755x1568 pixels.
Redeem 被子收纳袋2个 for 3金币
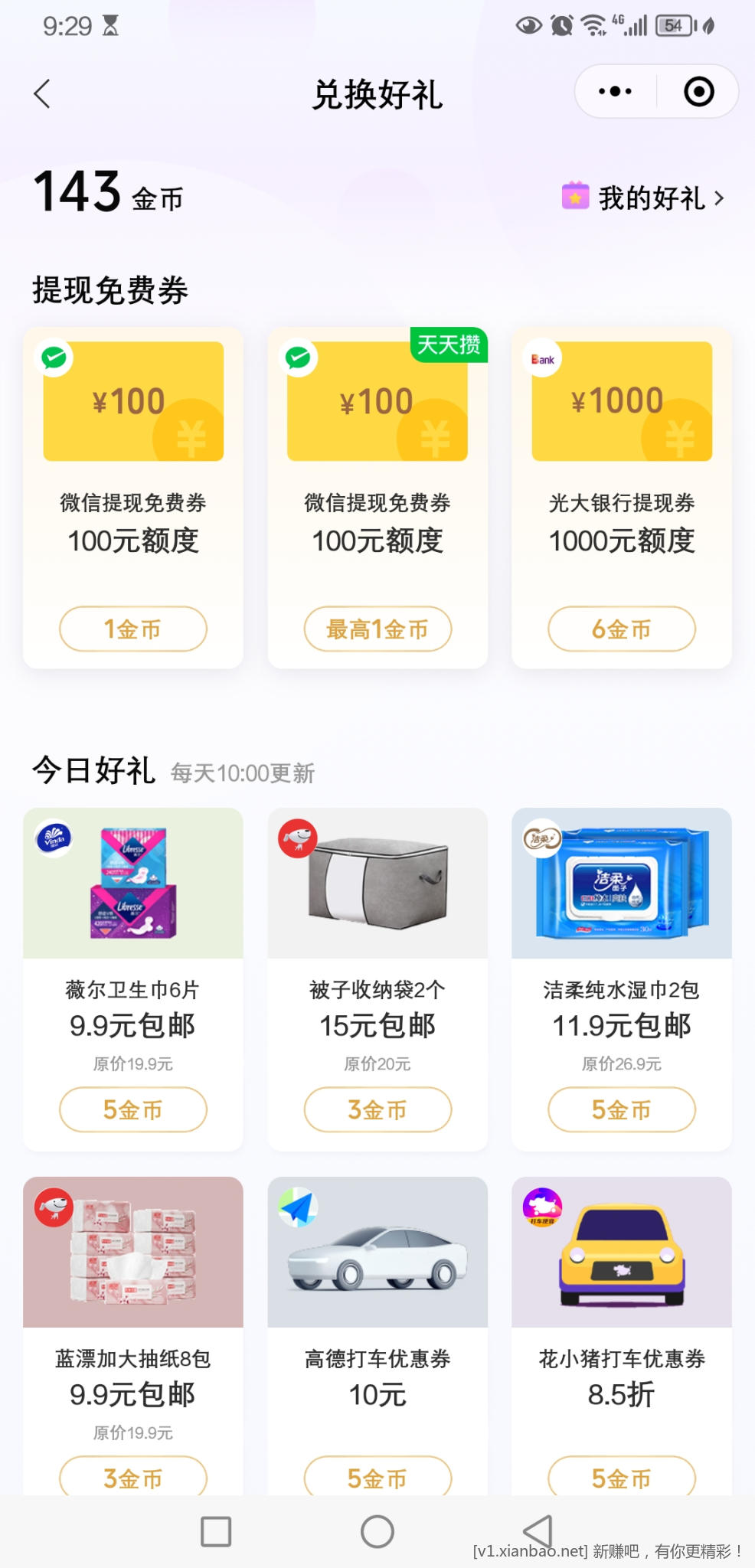(377, 1109)
